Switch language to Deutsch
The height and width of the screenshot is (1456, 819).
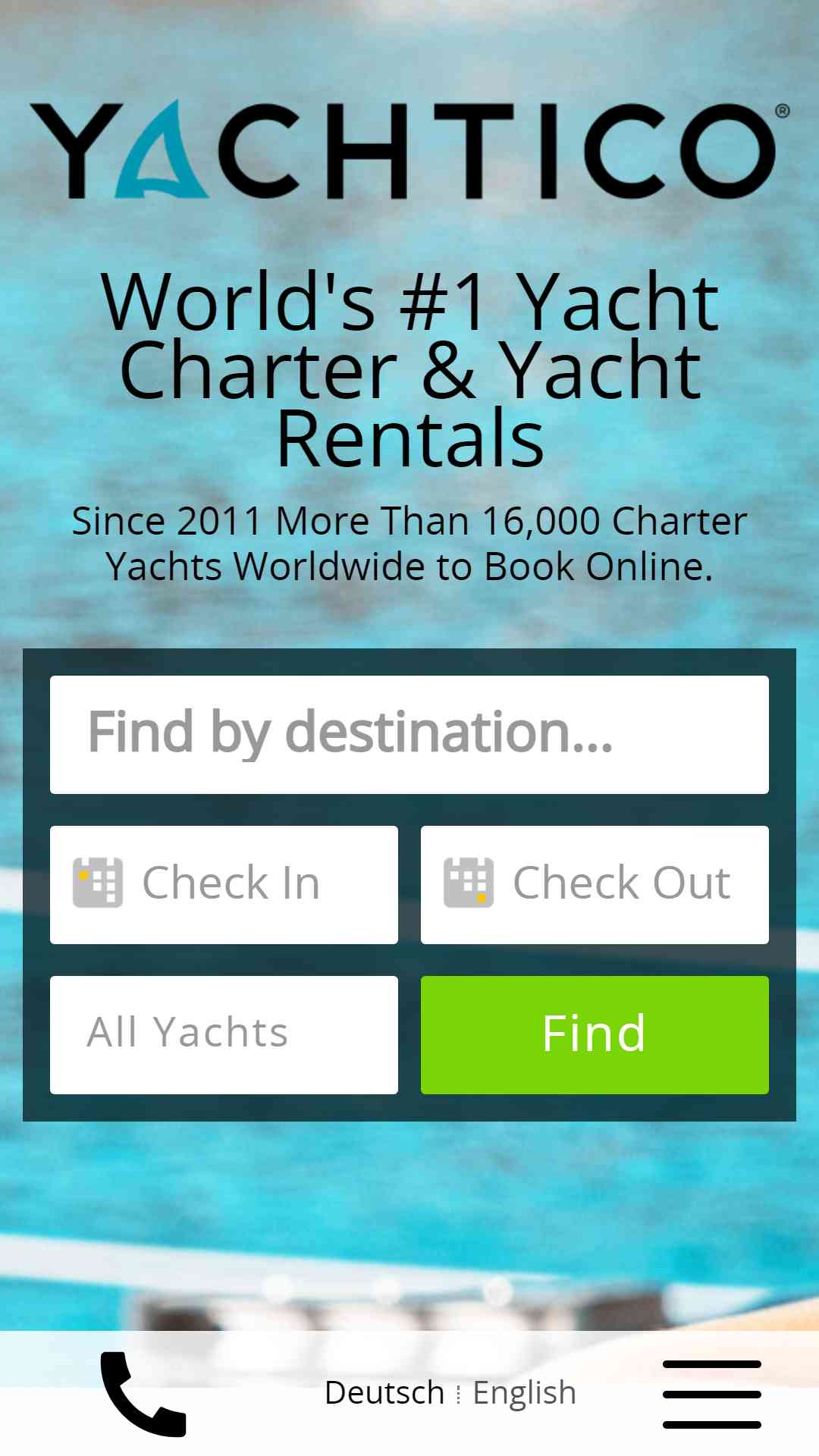coord(384,1393)
